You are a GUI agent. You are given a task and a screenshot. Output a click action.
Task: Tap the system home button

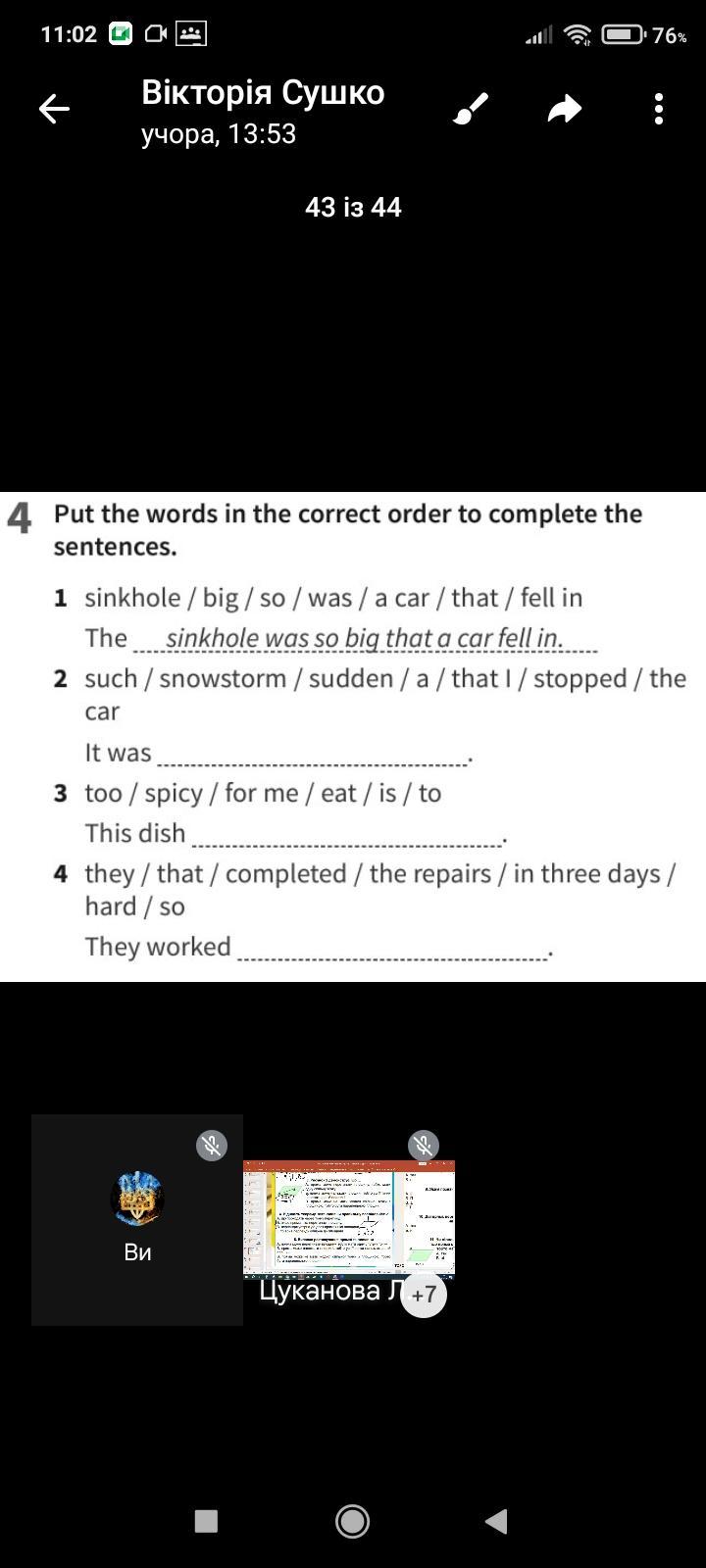[x=353, y=1521]
